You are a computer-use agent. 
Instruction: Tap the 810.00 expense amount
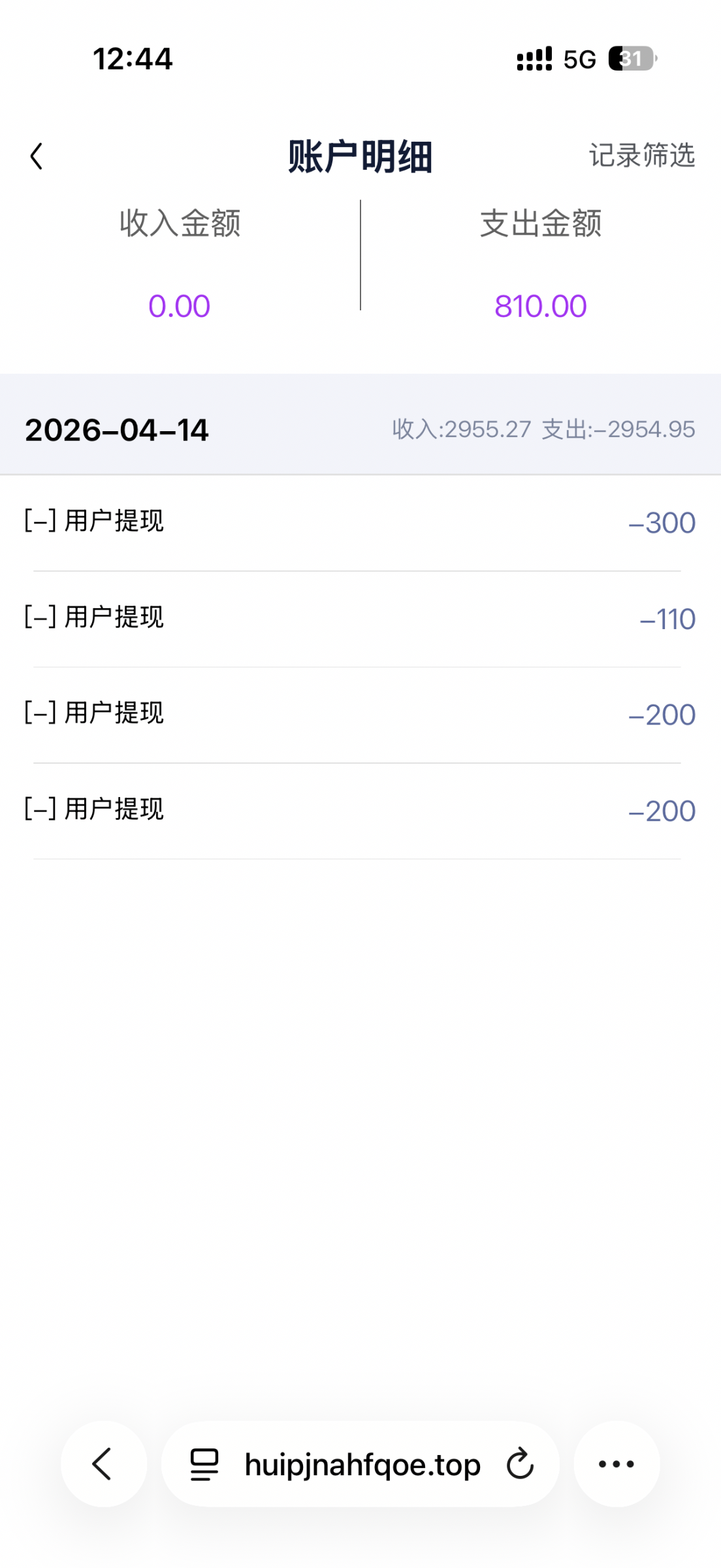(x=540, y=304)
